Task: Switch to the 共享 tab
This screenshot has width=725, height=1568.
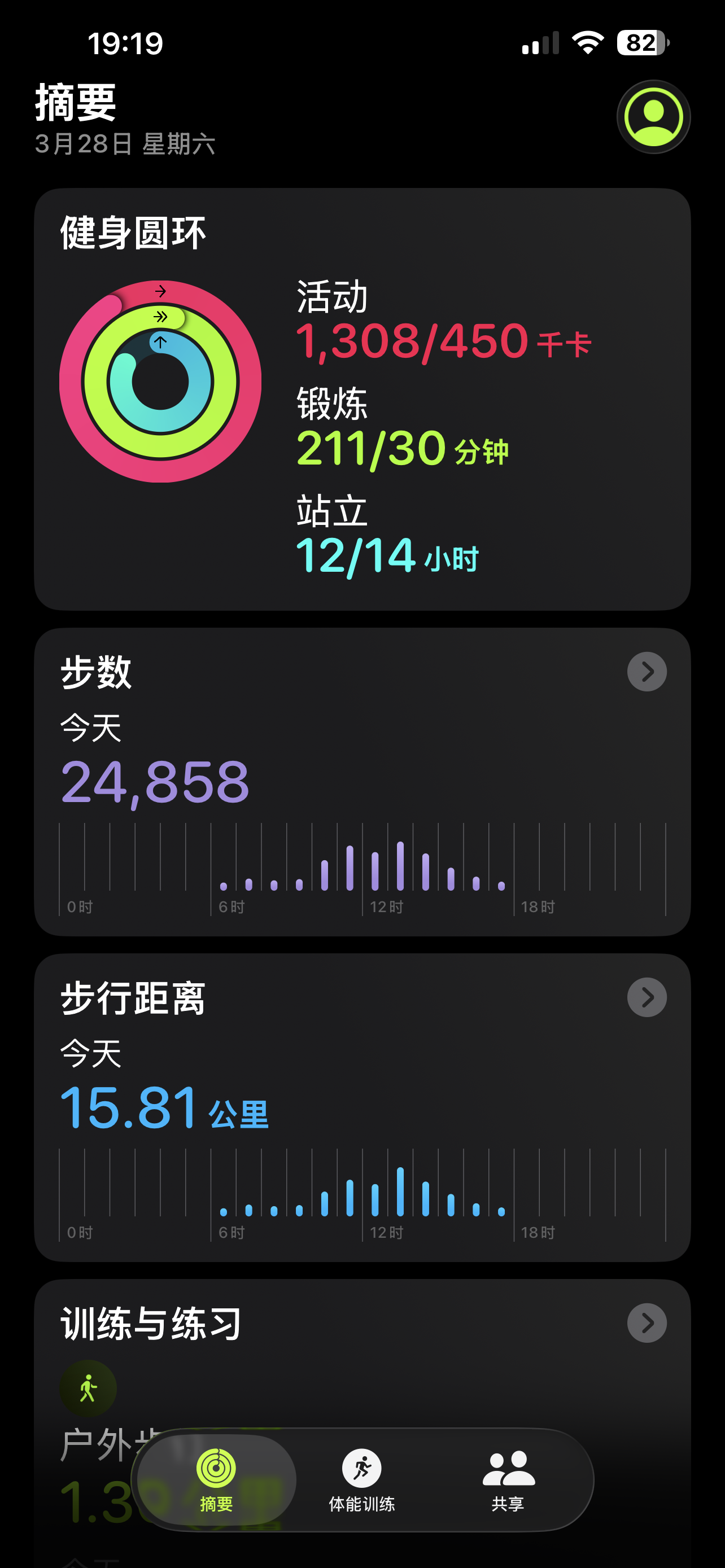Action: 508,1481
